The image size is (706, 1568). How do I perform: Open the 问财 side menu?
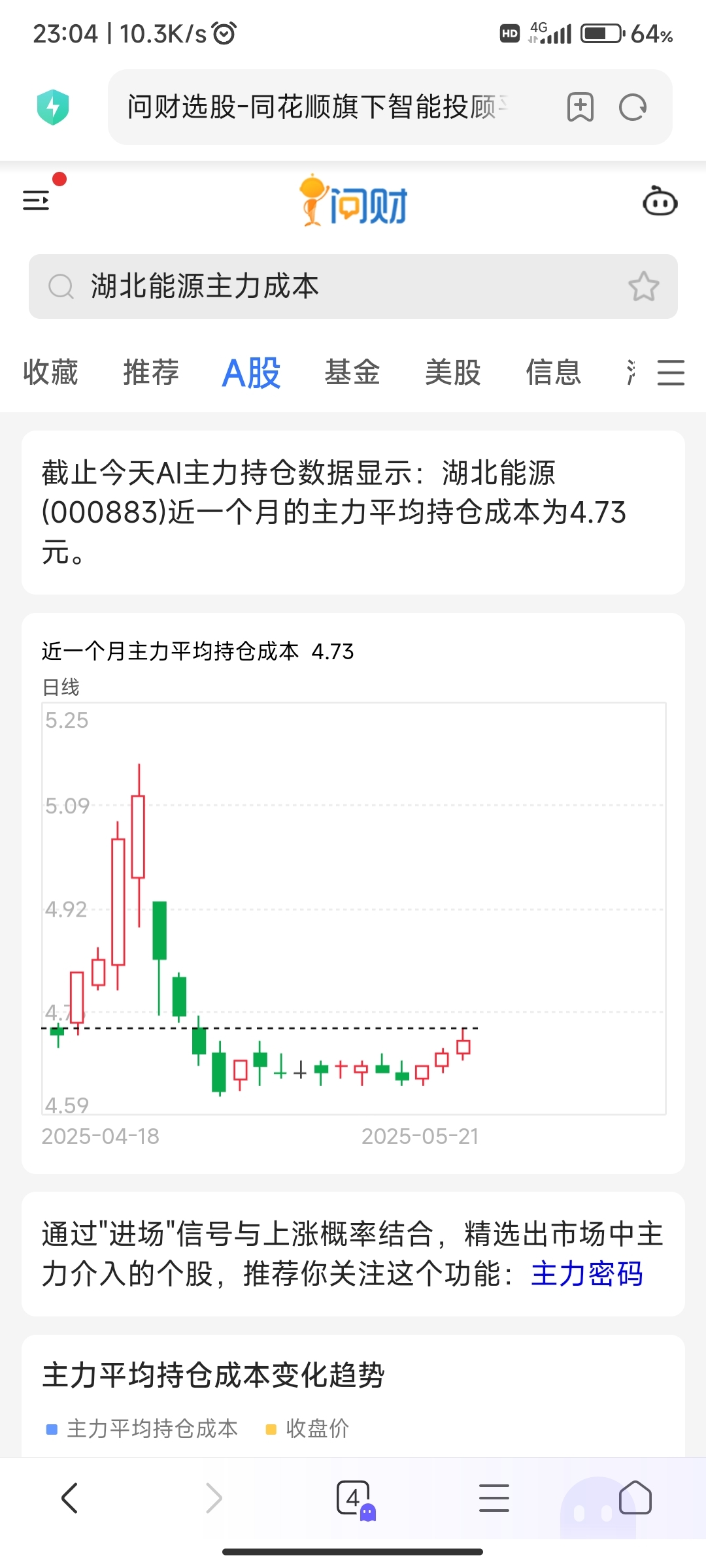(37, 200)
